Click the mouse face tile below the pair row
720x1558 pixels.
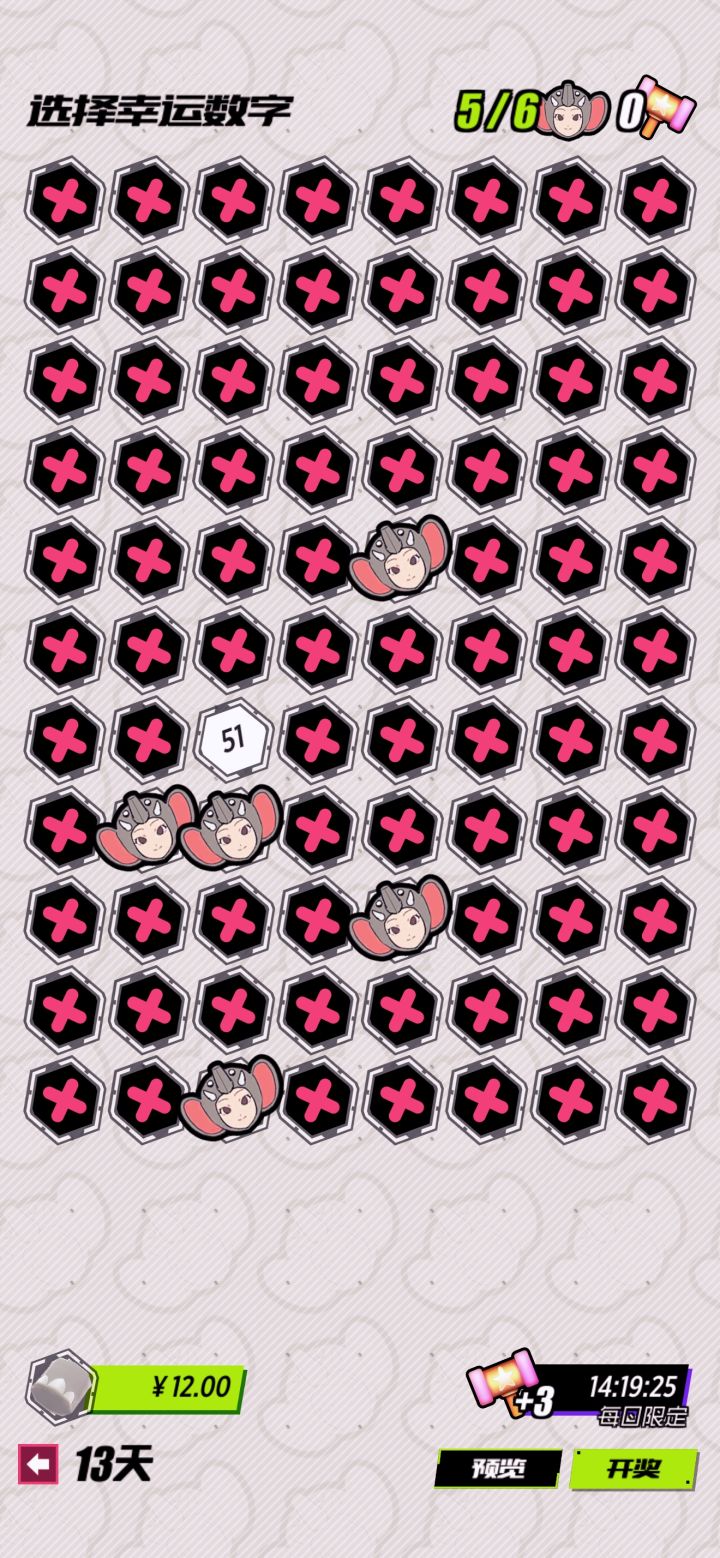click(400, 915)
